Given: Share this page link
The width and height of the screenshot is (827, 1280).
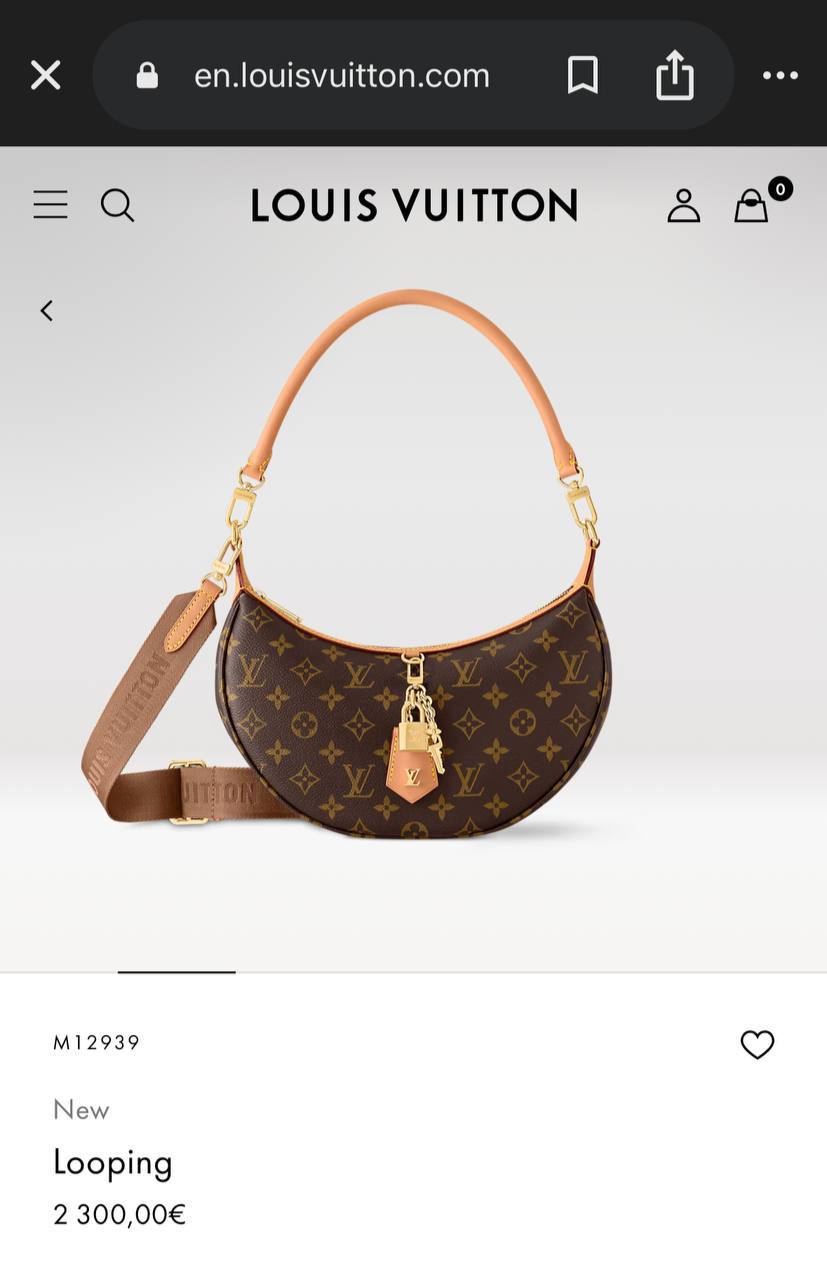Looking at the screenshot, I should click(x=675, y=75).
